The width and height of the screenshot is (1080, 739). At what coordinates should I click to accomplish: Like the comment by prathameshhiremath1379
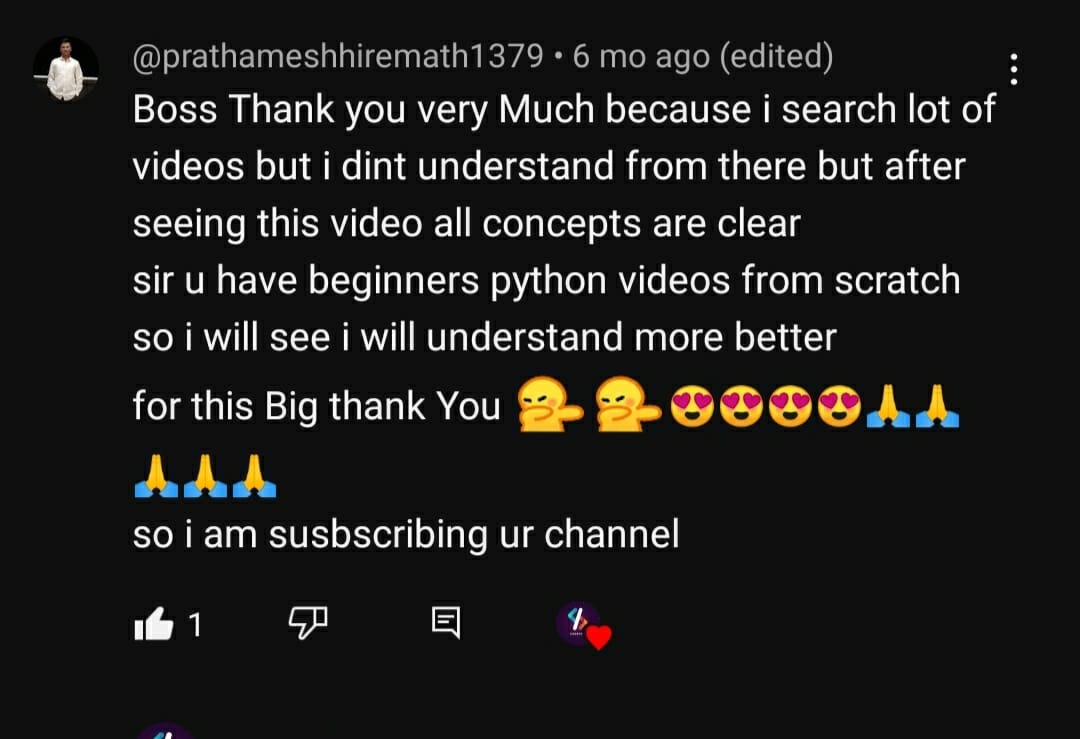click(153, 626)
